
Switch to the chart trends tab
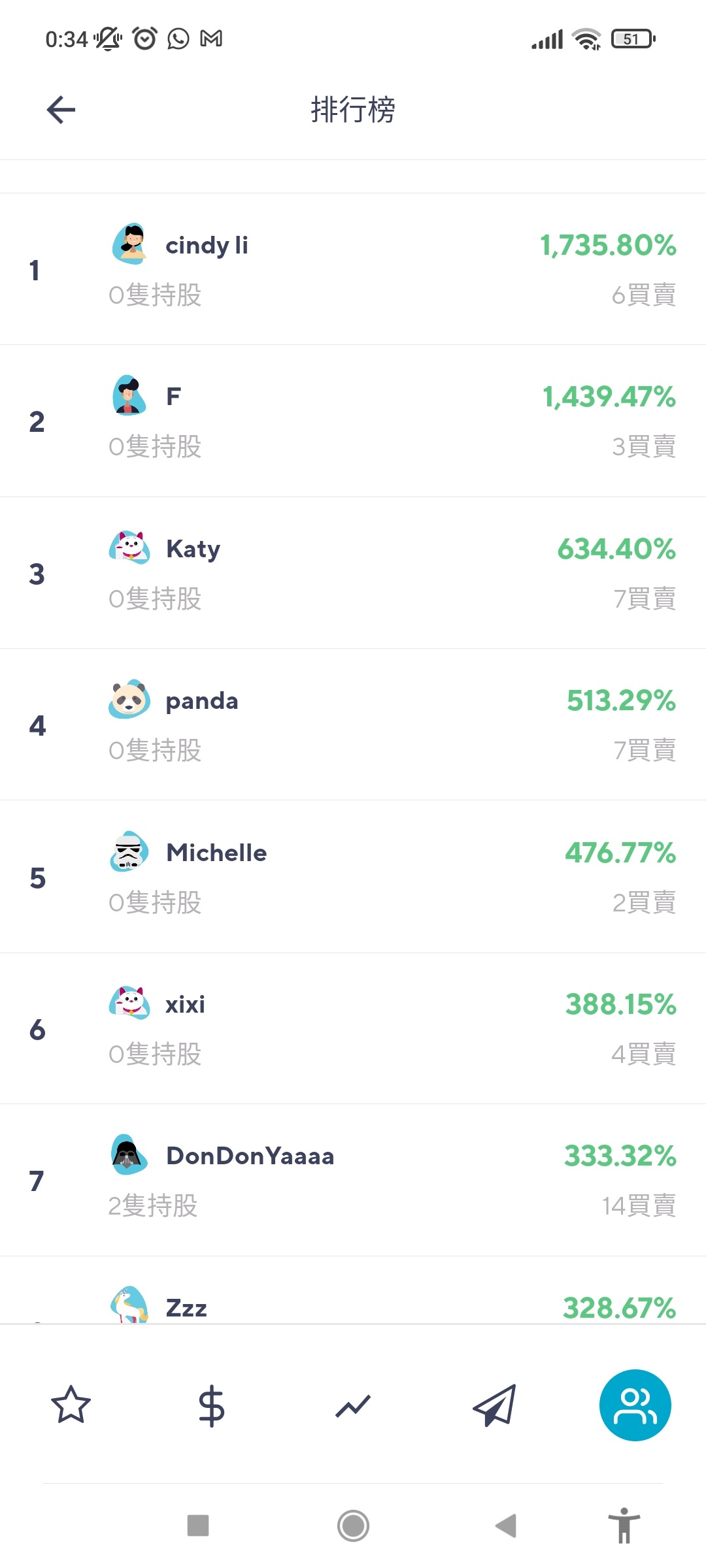pyautogui.click(x=353, y=1405)
